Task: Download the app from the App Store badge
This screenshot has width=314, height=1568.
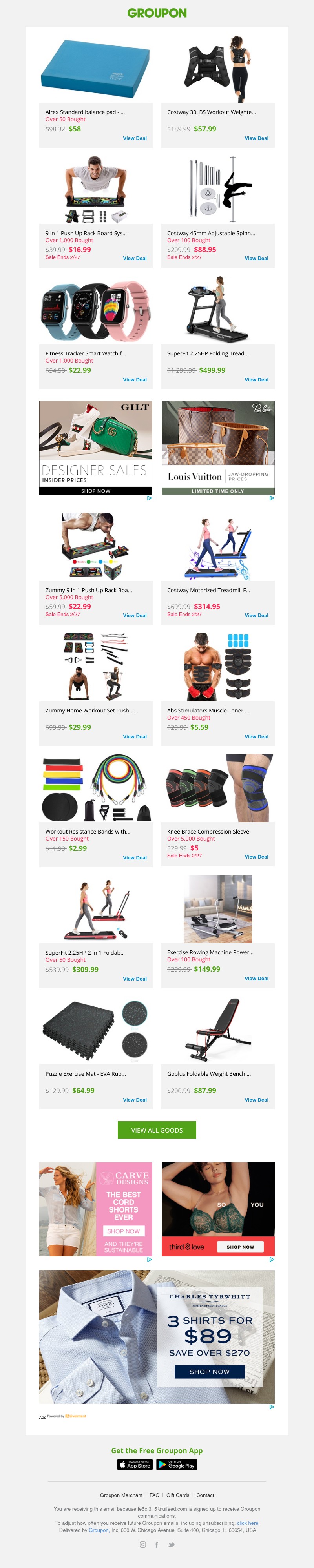Action: pyautogui.click(x=134, y=1465)
